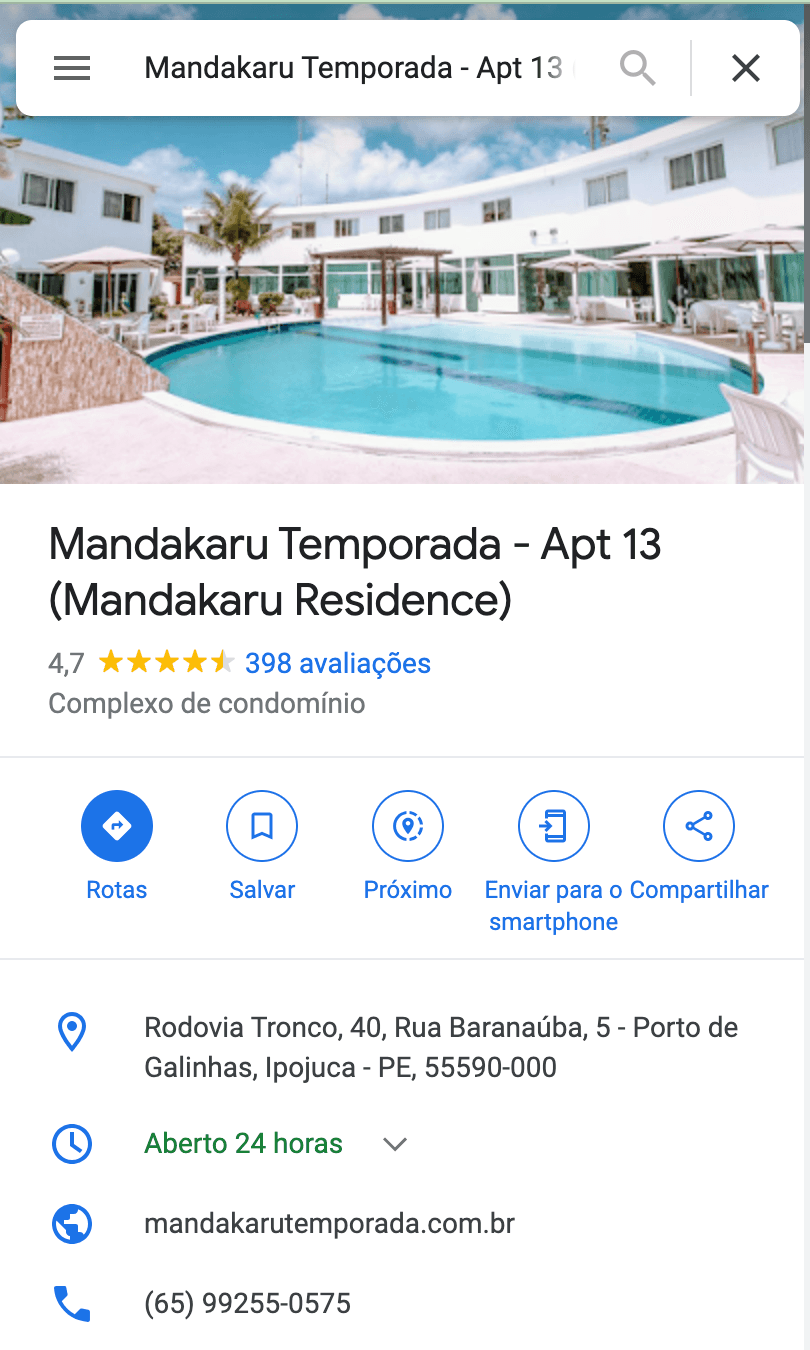810x1350 pixels.
Task: Expand the Aberto 24 horas hours
Action: point(395,1144)
